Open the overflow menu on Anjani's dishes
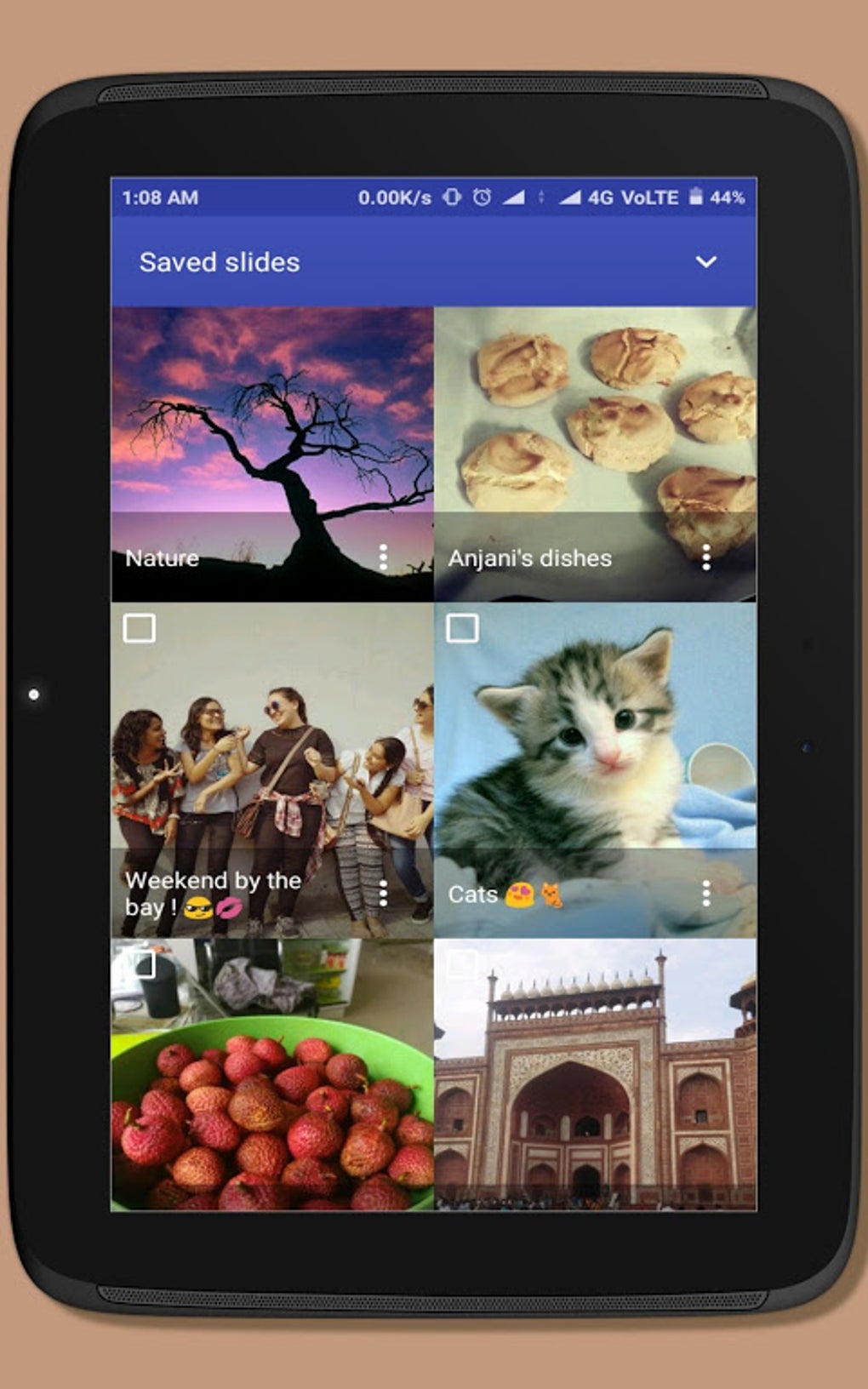This screenshot has width=868, height=1389. 706,559
